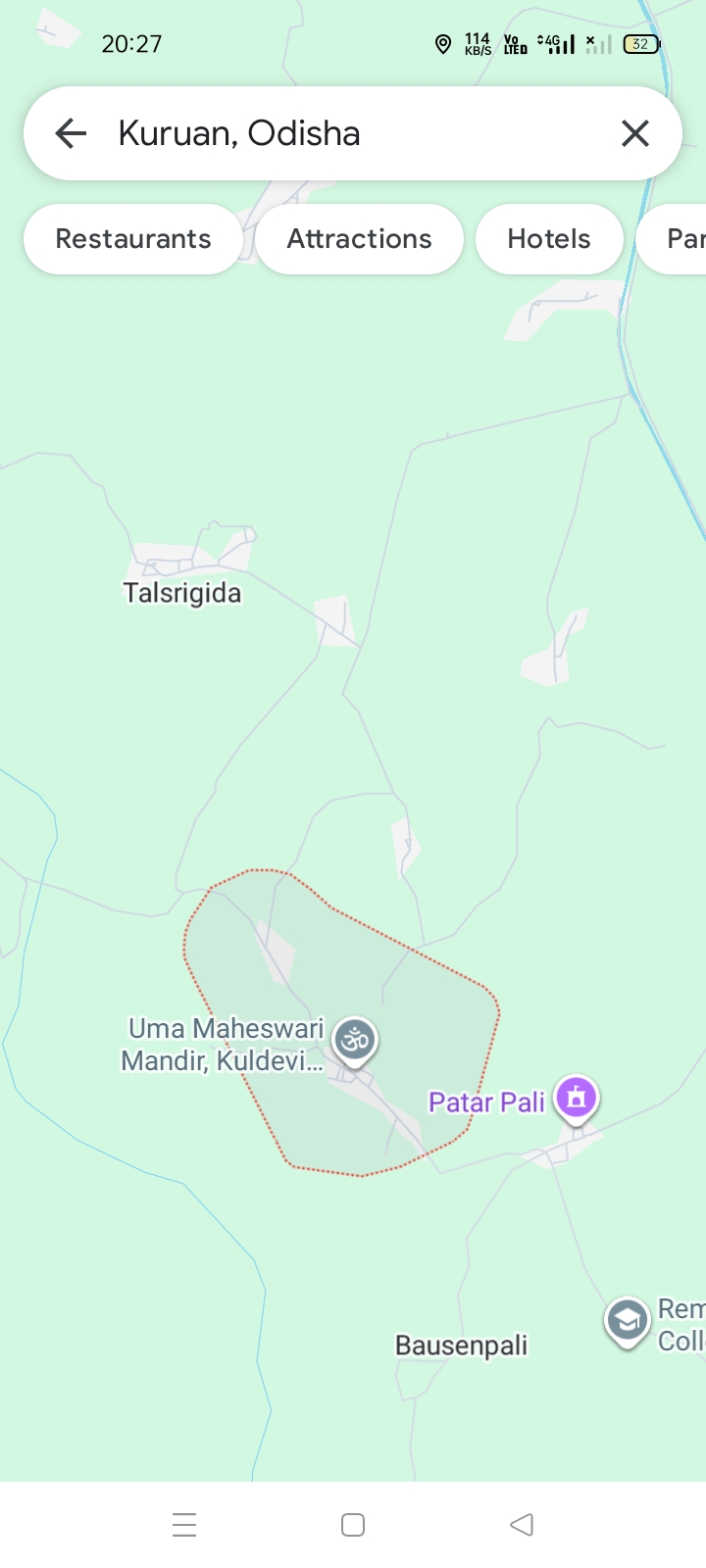Select the Hotels chip
706x1568 pixels.
[549, 239]
